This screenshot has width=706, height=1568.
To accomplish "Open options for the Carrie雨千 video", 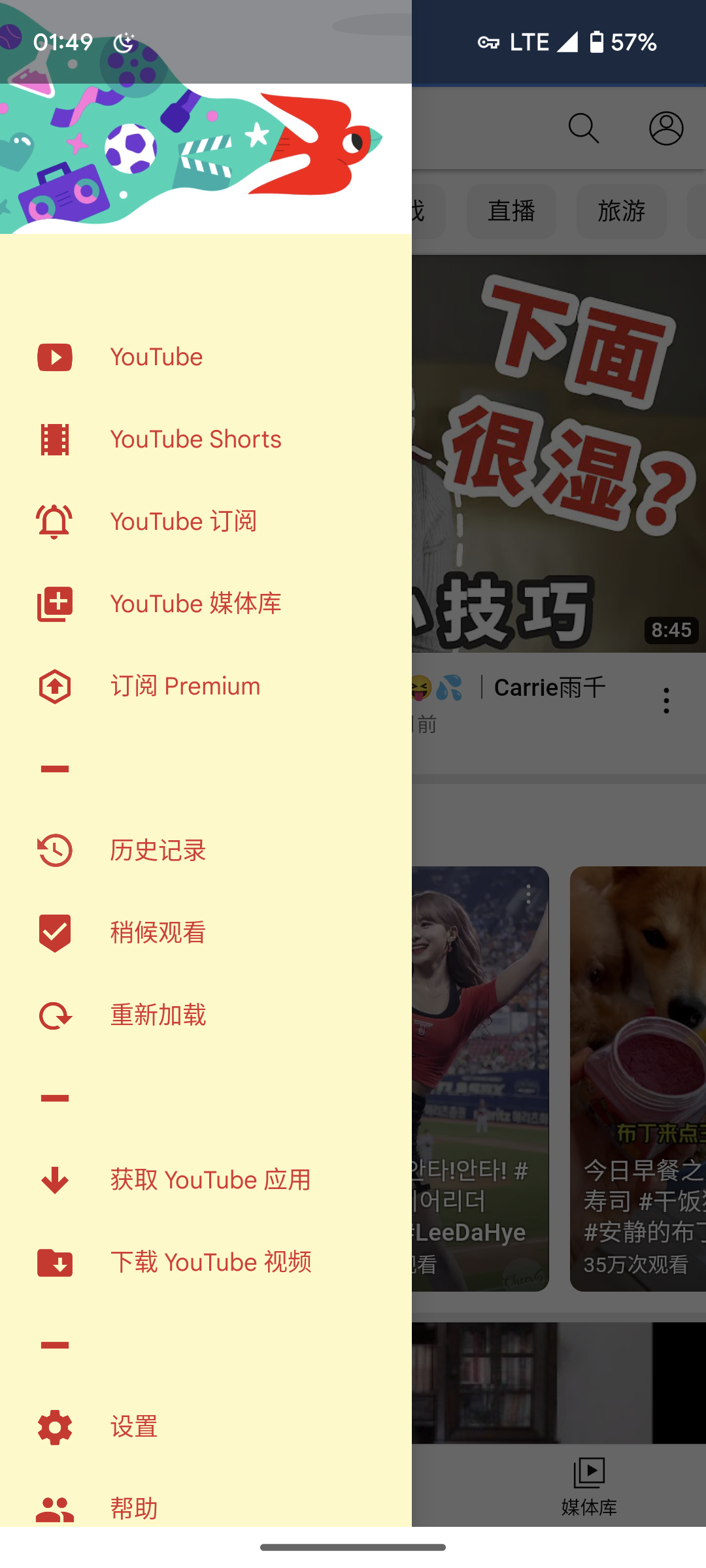I will [x=666, y=700].
